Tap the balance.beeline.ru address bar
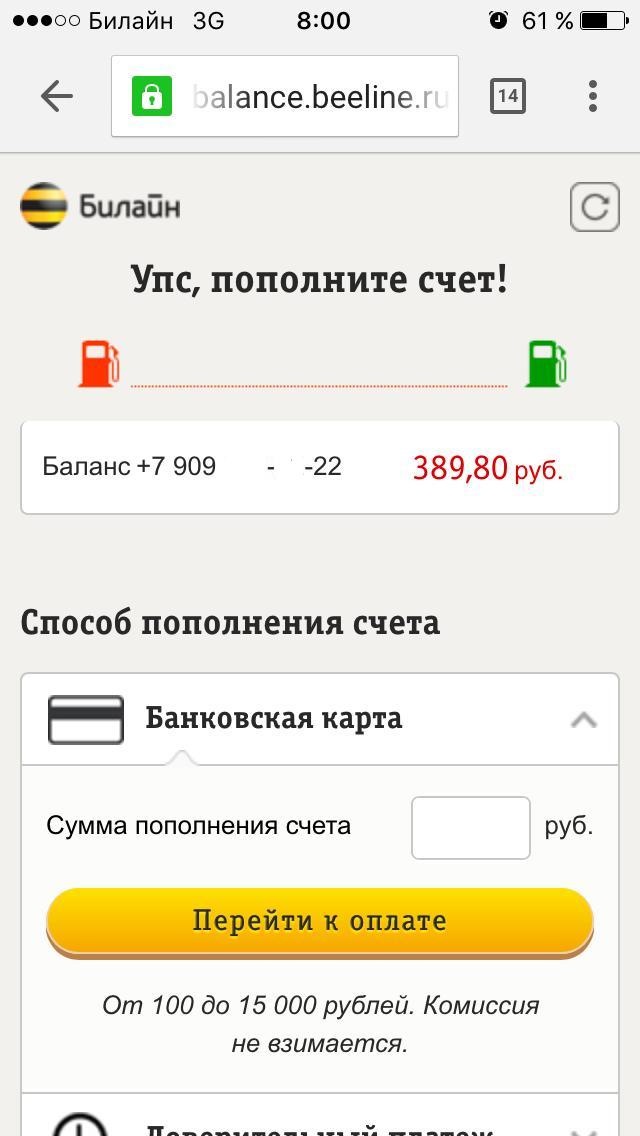The image size is (640, 1136). (x=300, y=96)
